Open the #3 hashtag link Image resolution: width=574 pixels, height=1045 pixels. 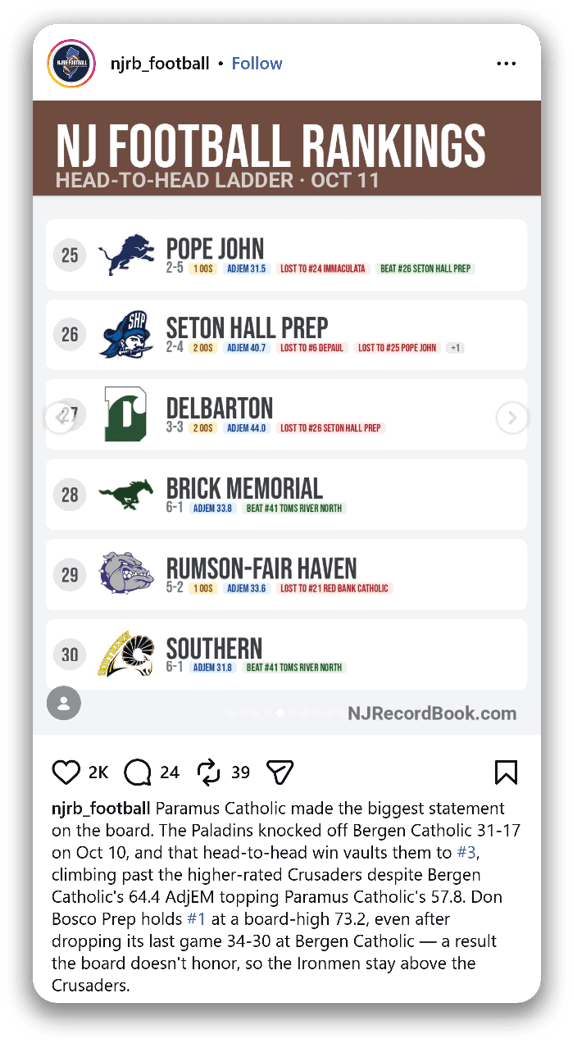tap(465, 852)
